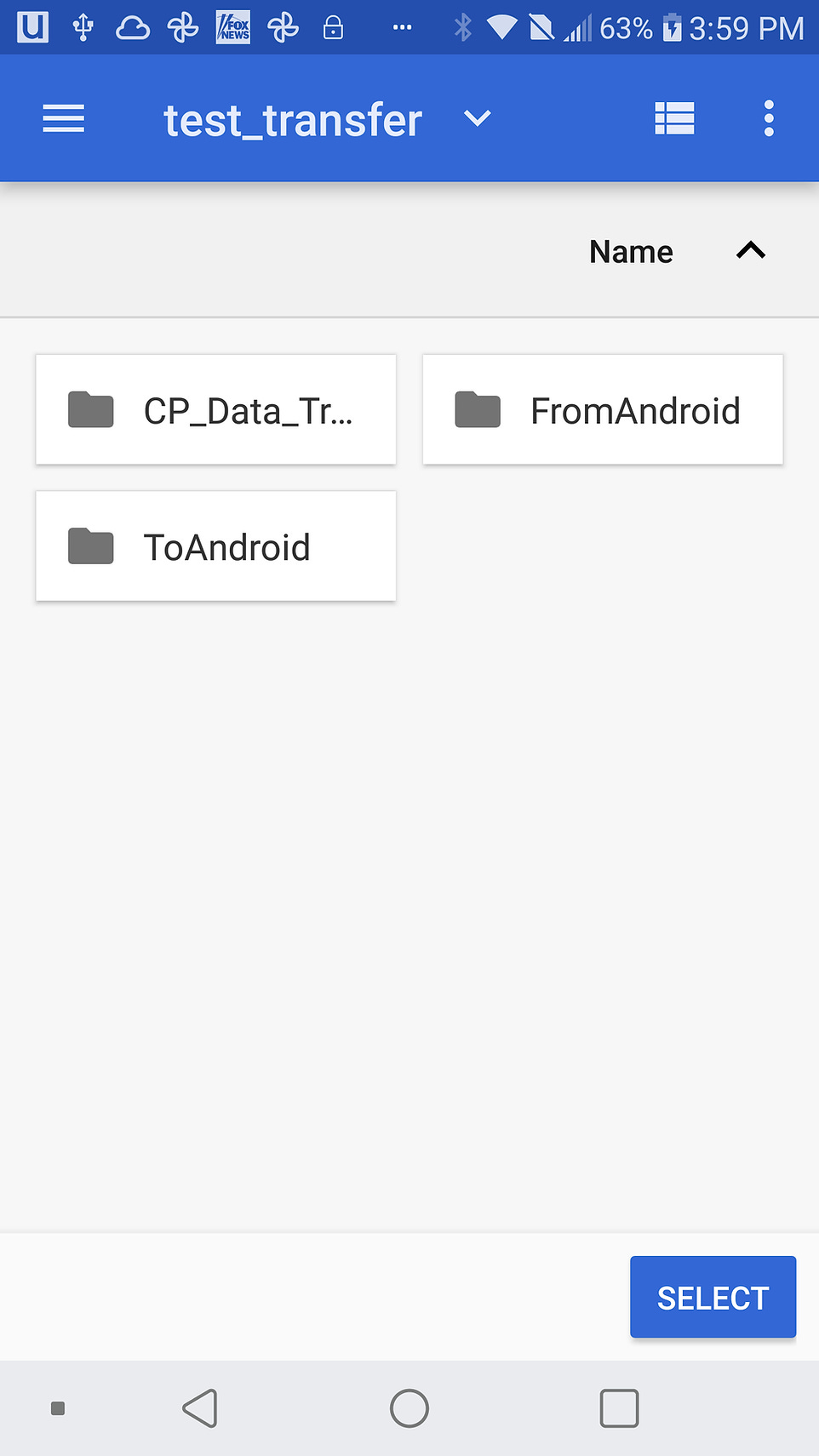The width and height of the screenshot is (819, 1456).
Task: Switch to list view layout
Action: pos(674,118)
